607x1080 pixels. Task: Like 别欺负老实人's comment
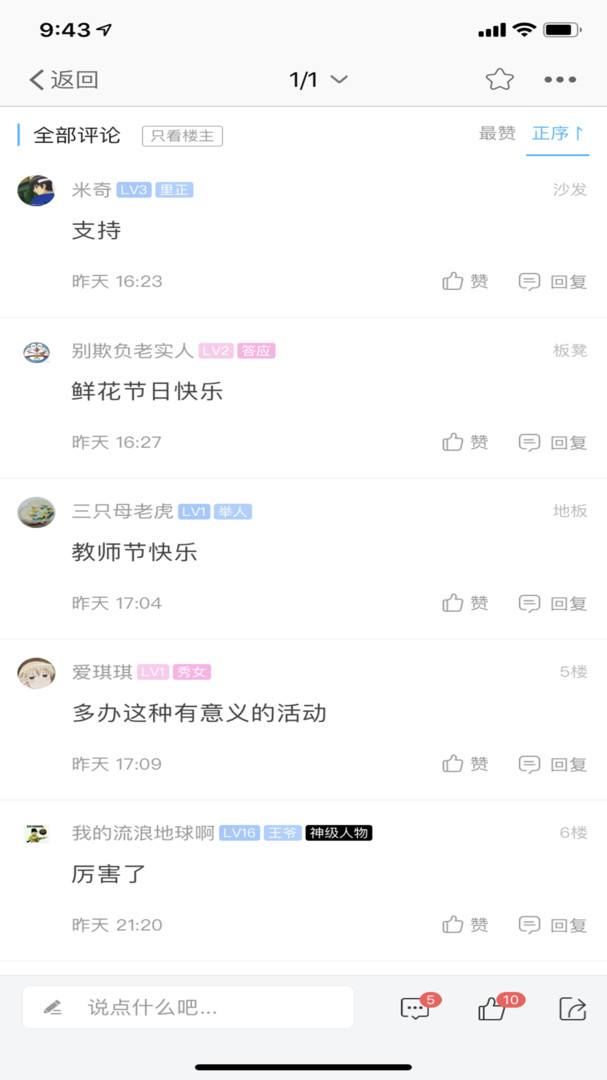click(465, 442)
